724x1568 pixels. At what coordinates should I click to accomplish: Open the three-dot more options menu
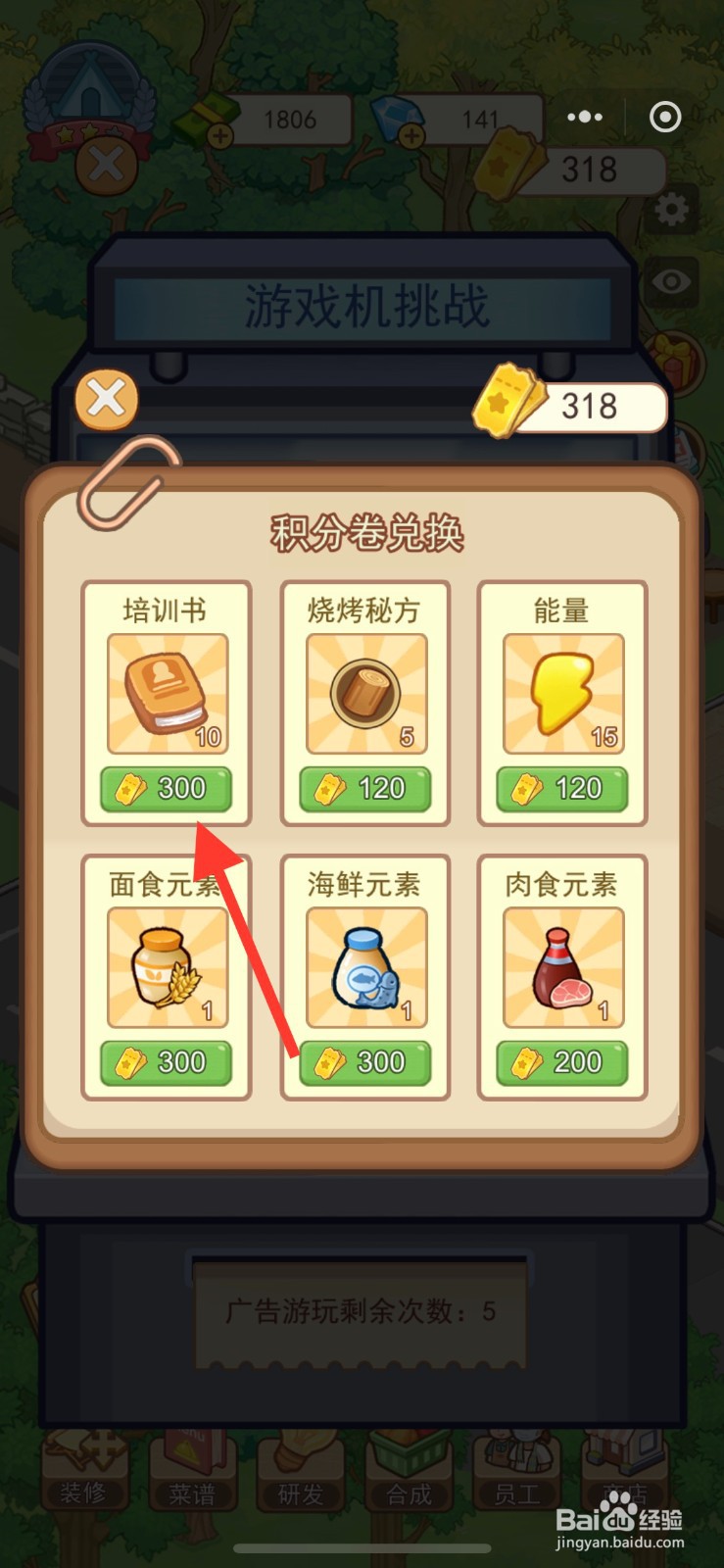click(584, 117)
